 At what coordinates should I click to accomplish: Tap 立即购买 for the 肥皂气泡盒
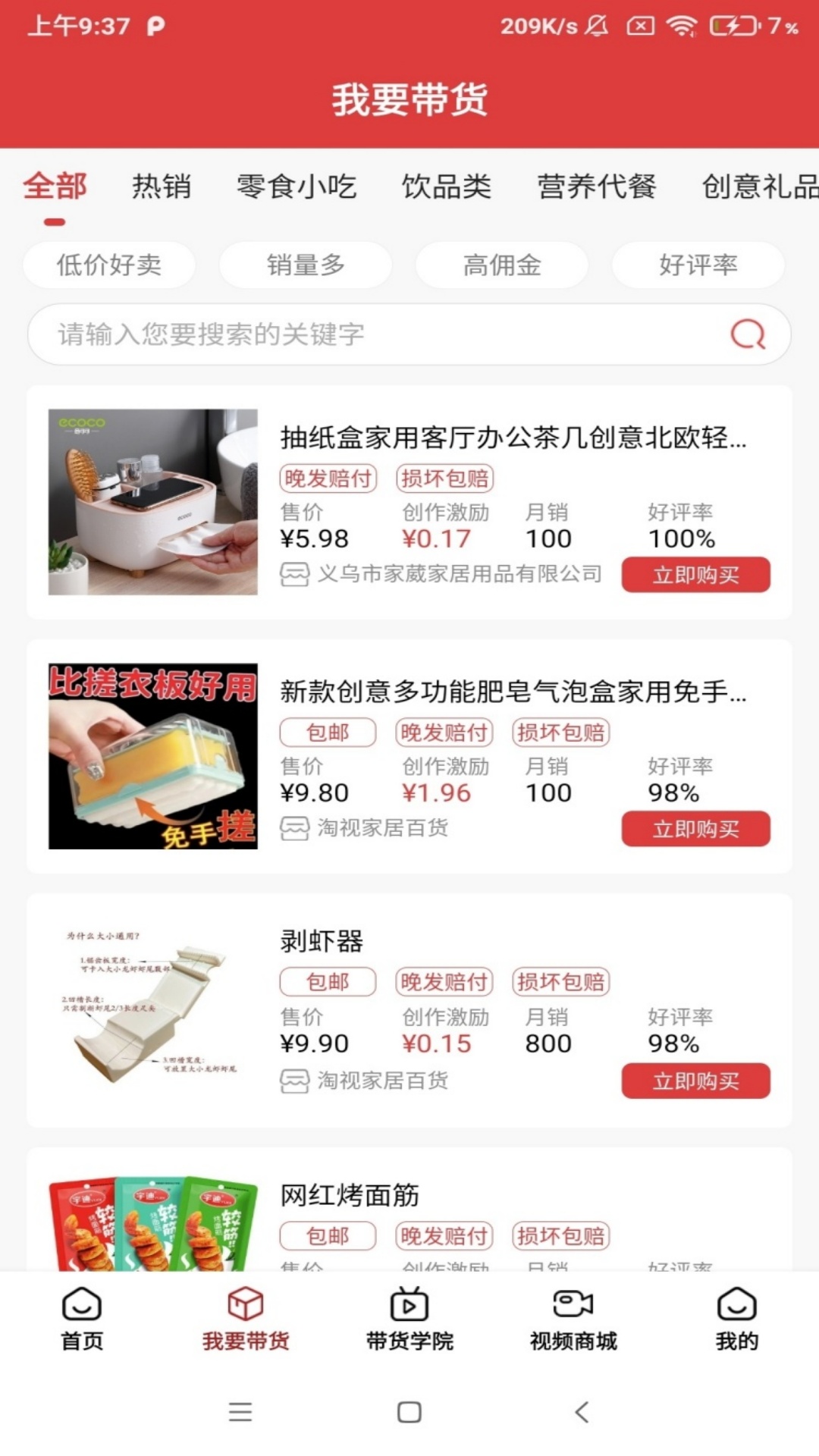[x=695, y=829]
